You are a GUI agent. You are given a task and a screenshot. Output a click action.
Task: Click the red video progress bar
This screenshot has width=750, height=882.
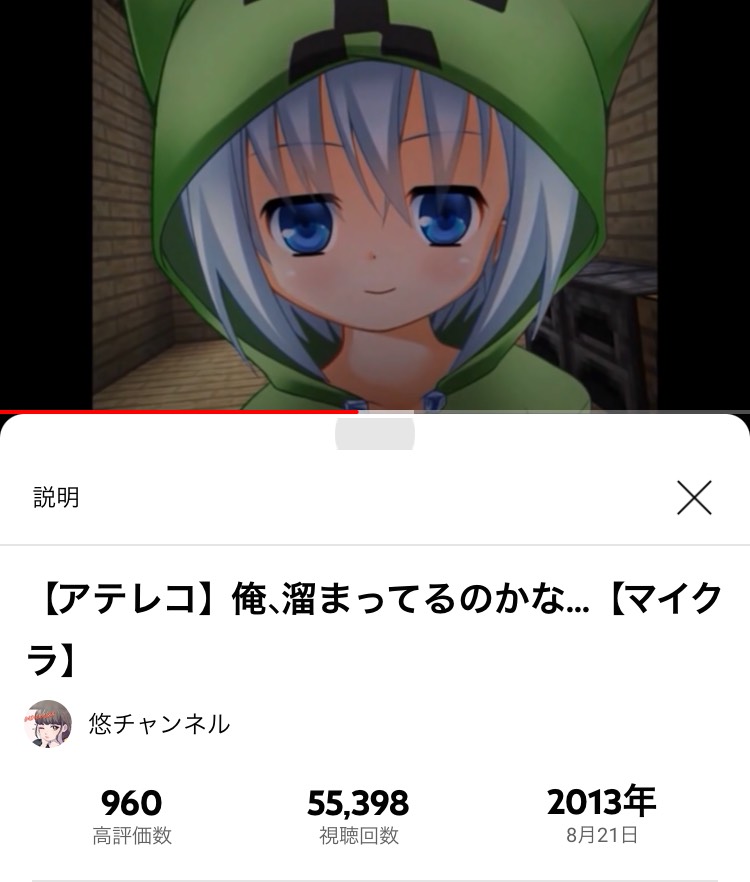180,409
